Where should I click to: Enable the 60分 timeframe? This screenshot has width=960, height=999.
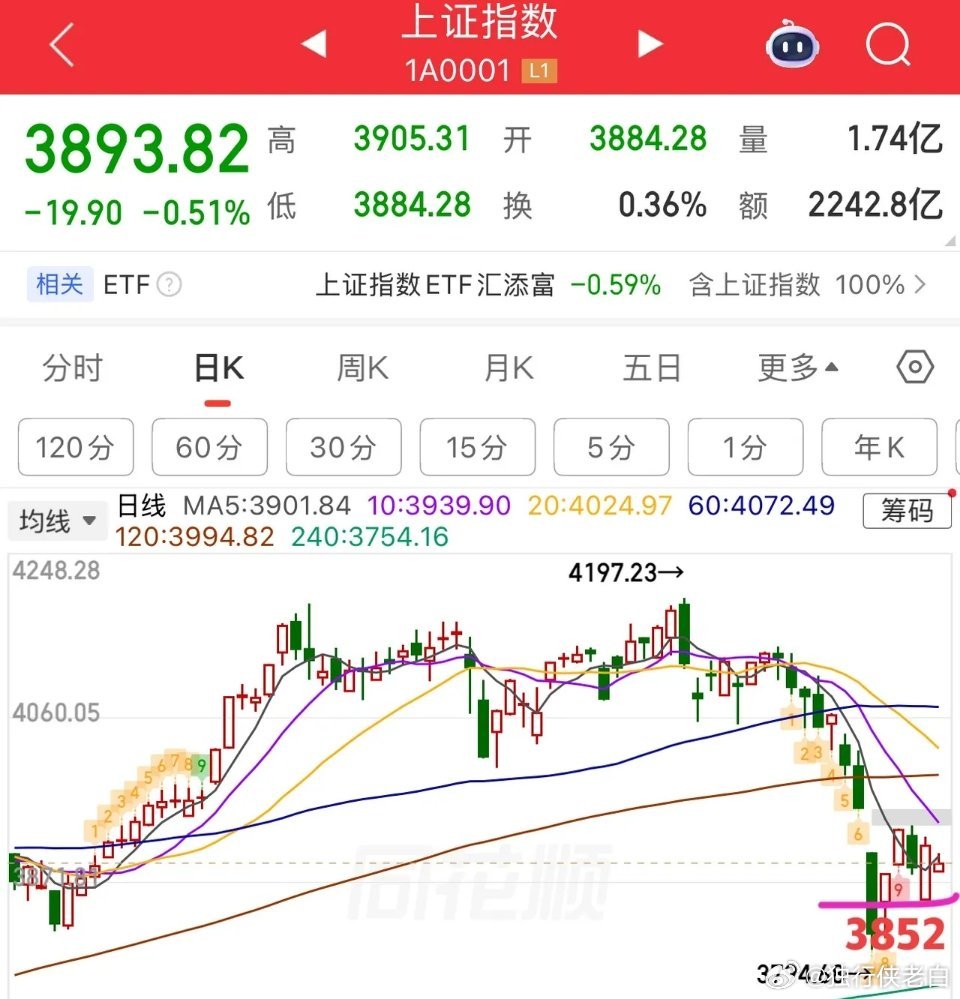(209, 447)
